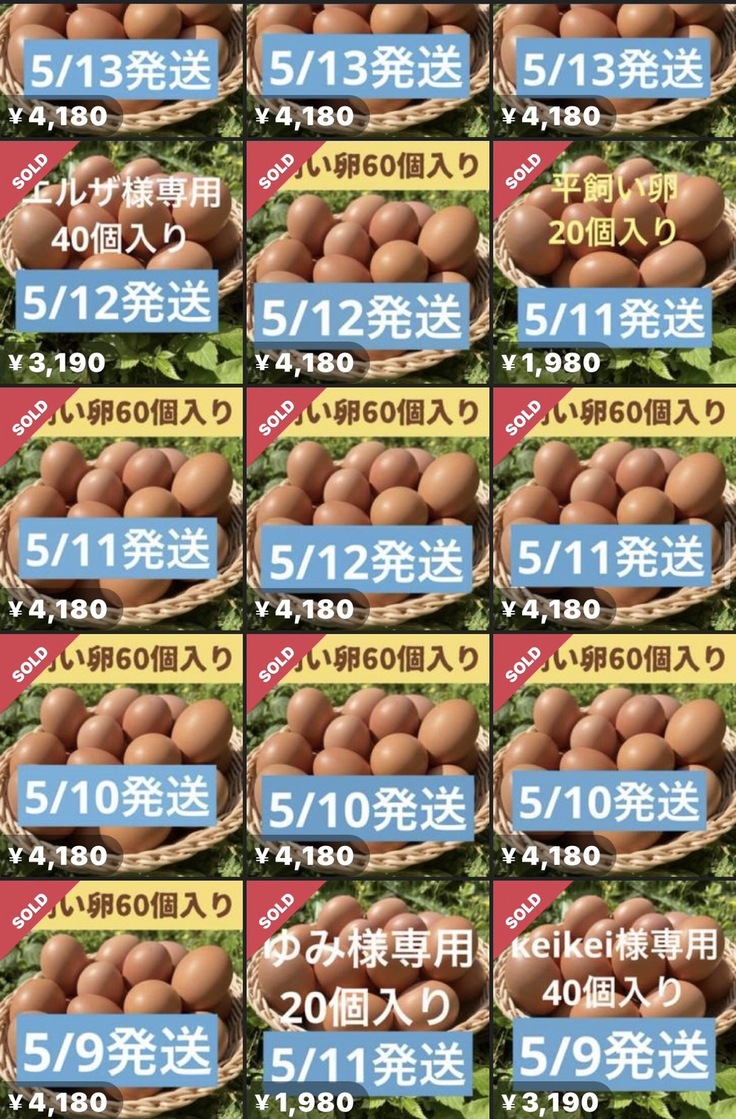Image resolution: width=736 pixels, height=1119 pixels.
Task: Open the エルザ様専用 40個入り listing
Action: [x=121, y=262]
